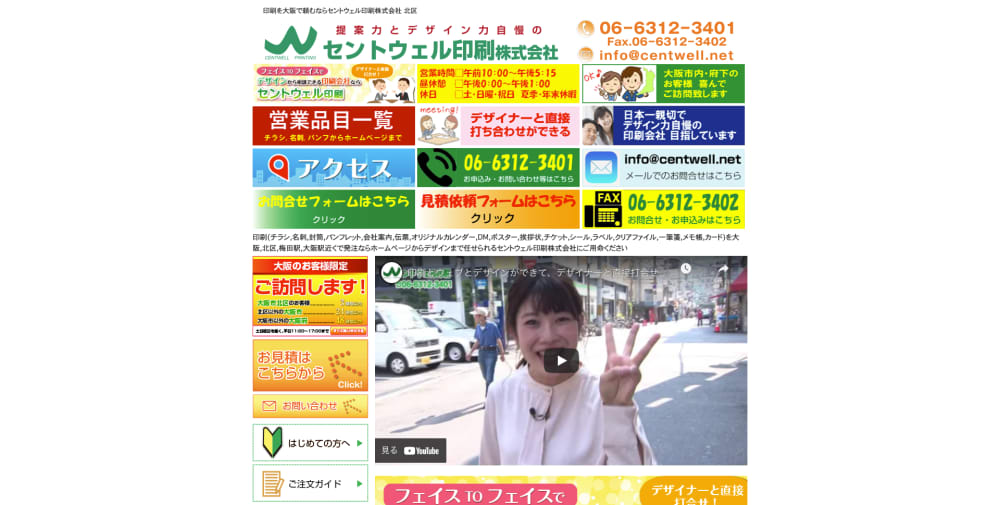Tap the お見積はこちらから sidebar button
The height and width of the screenshot is (505, 1000).
pyautogui.click(x=310, y=365)
